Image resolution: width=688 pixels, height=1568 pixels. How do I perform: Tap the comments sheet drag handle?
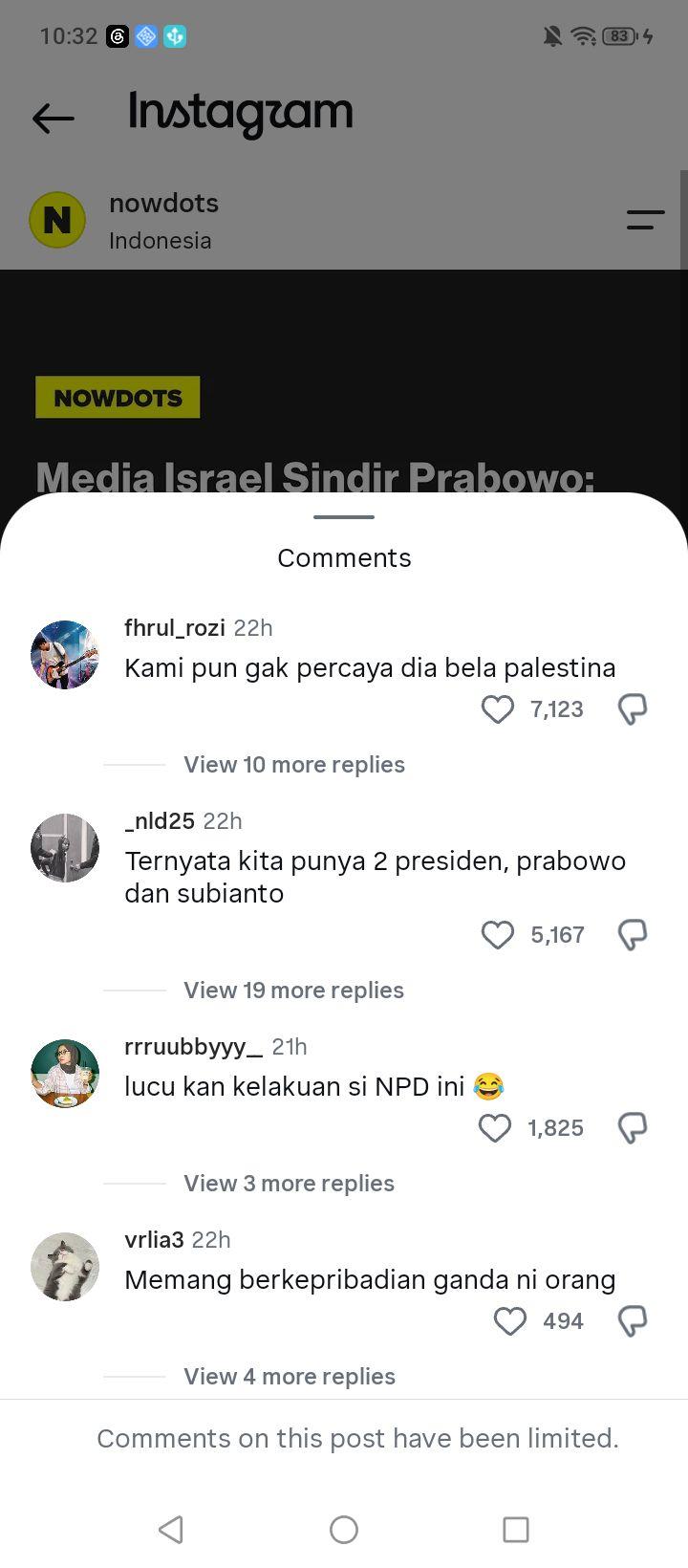point(344,517)
